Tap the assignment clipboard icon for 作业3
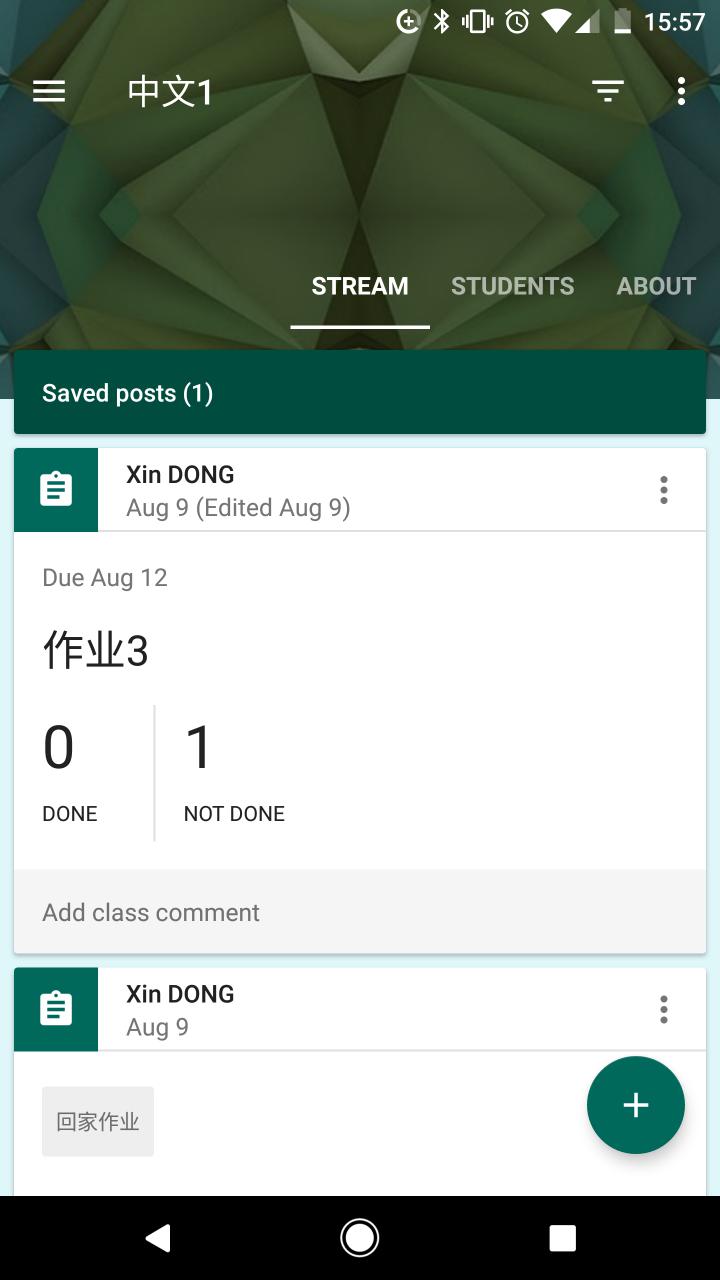This screenshot has height=1280, width=720. tap(55, 489)
